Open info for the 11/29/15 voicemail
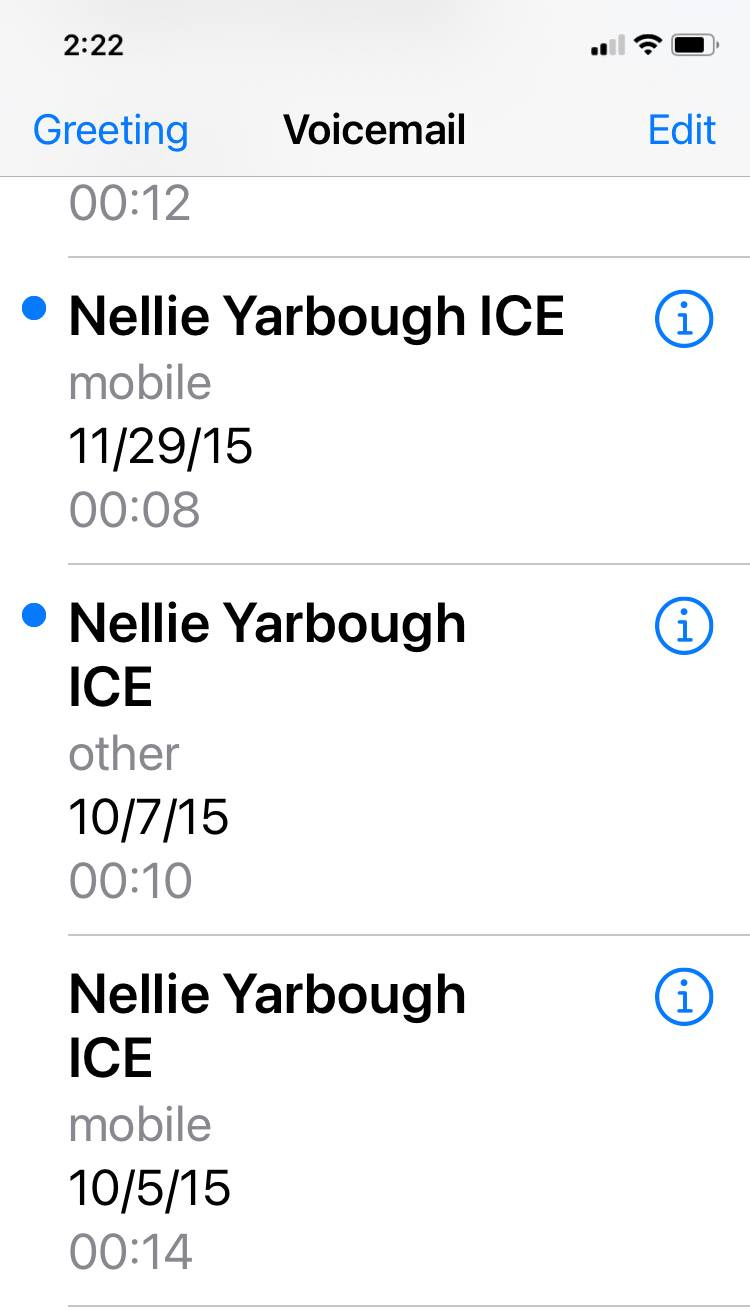Image resolution: width=750 pixels, height=1310 pixels. tap(684, 319)
